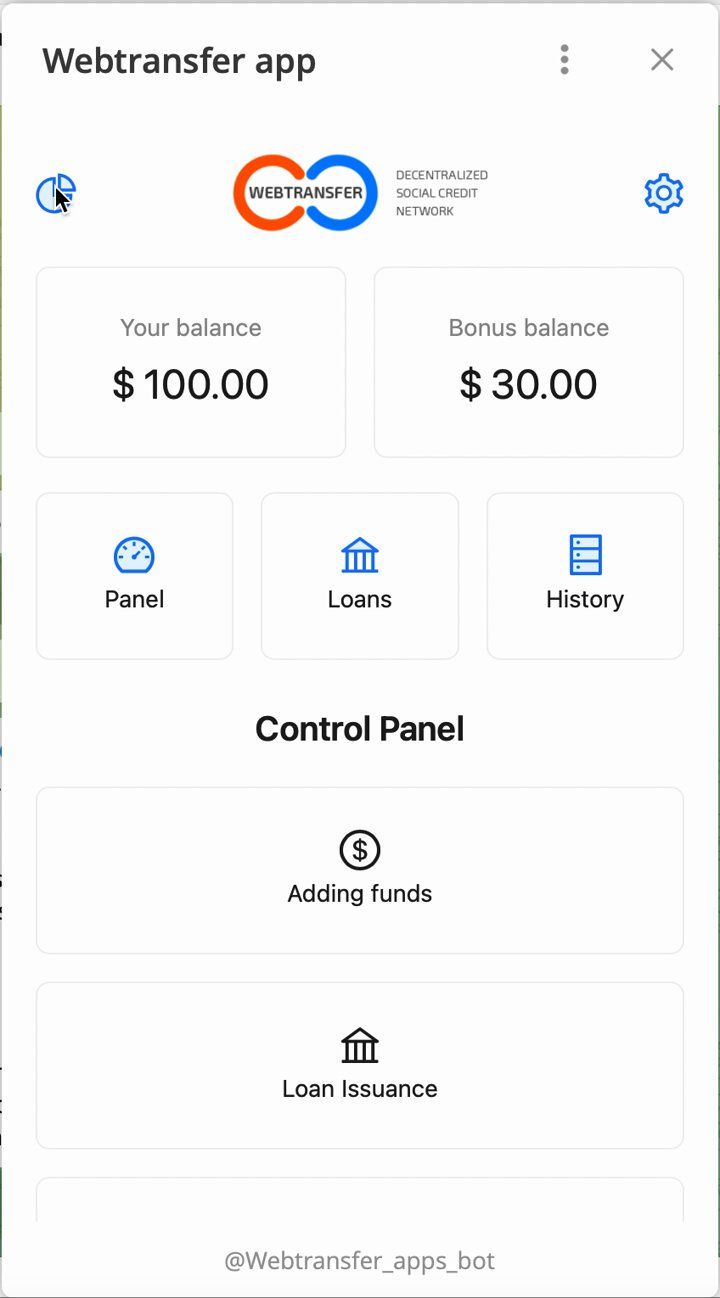View History using the server icon
This screenshot has width=720, height=1298.
585,554
